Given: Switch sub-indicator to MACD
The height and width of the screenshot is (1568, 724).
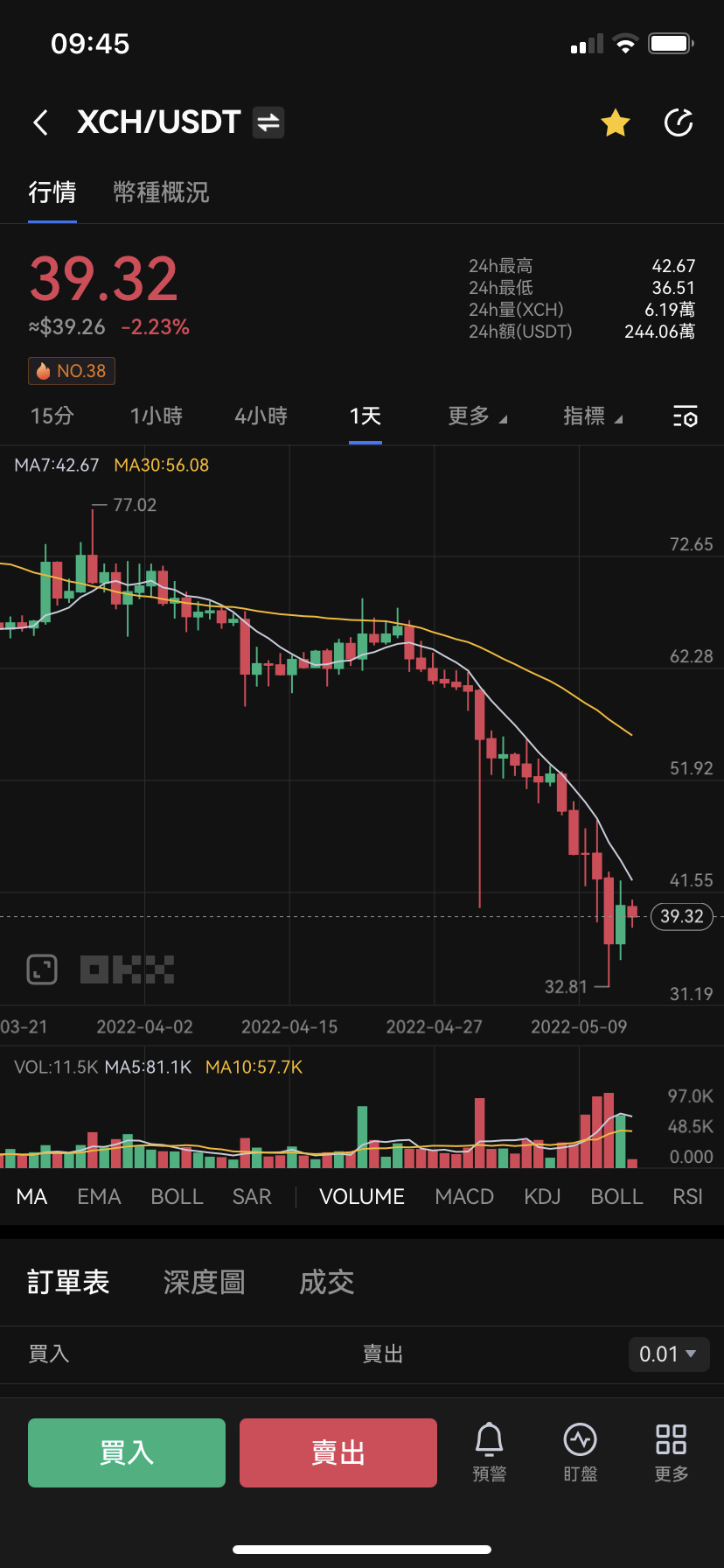Looking at the screenshot, I should tap(464, 1196).
